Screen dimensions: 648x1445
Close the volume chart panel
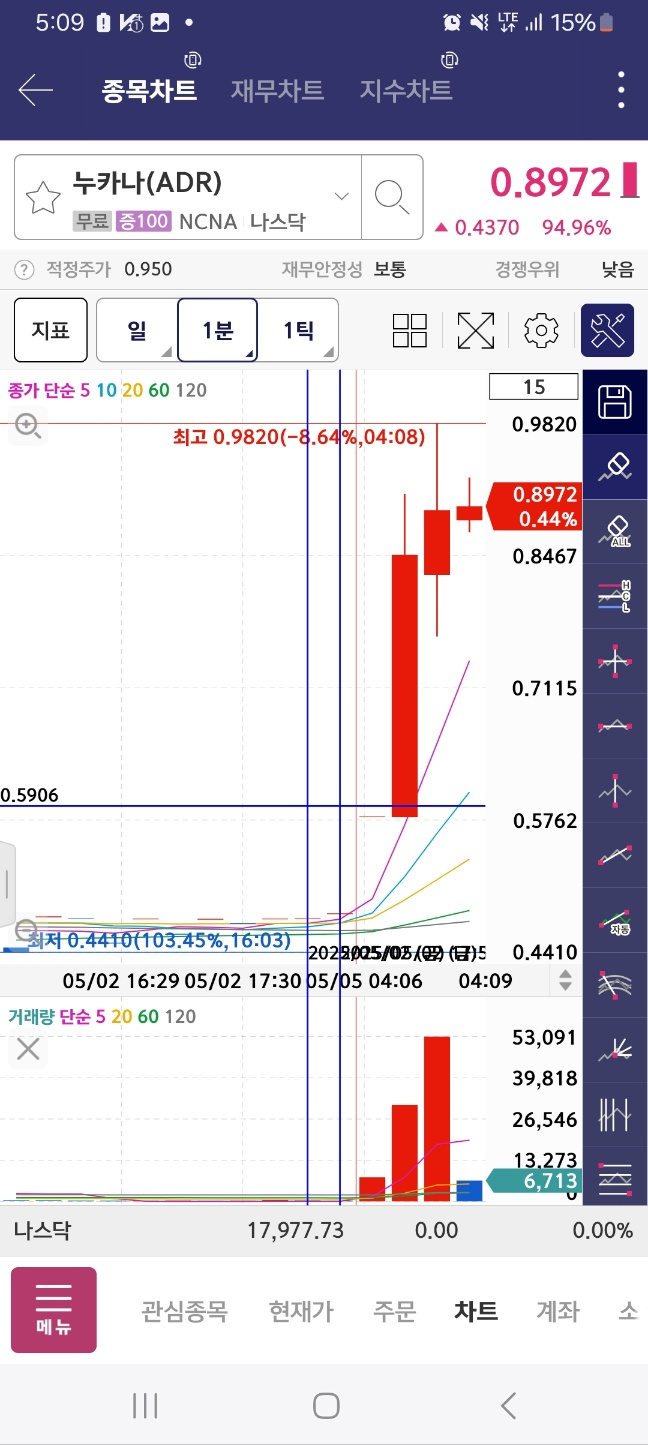(28, 1049)
